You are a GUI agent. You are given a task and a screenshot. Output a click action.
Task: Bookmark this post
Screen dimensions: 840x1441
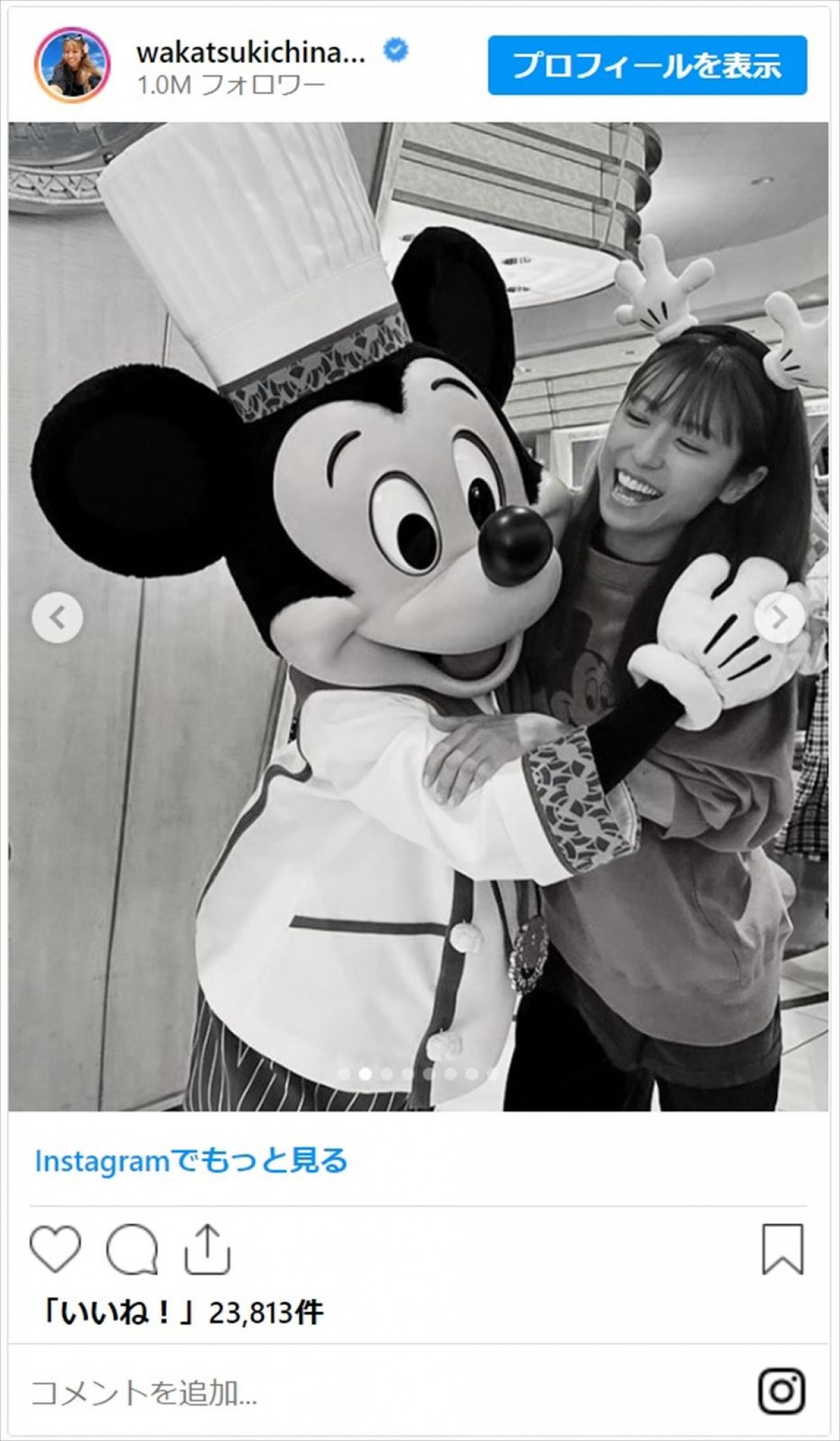[x=783, y=1249]
